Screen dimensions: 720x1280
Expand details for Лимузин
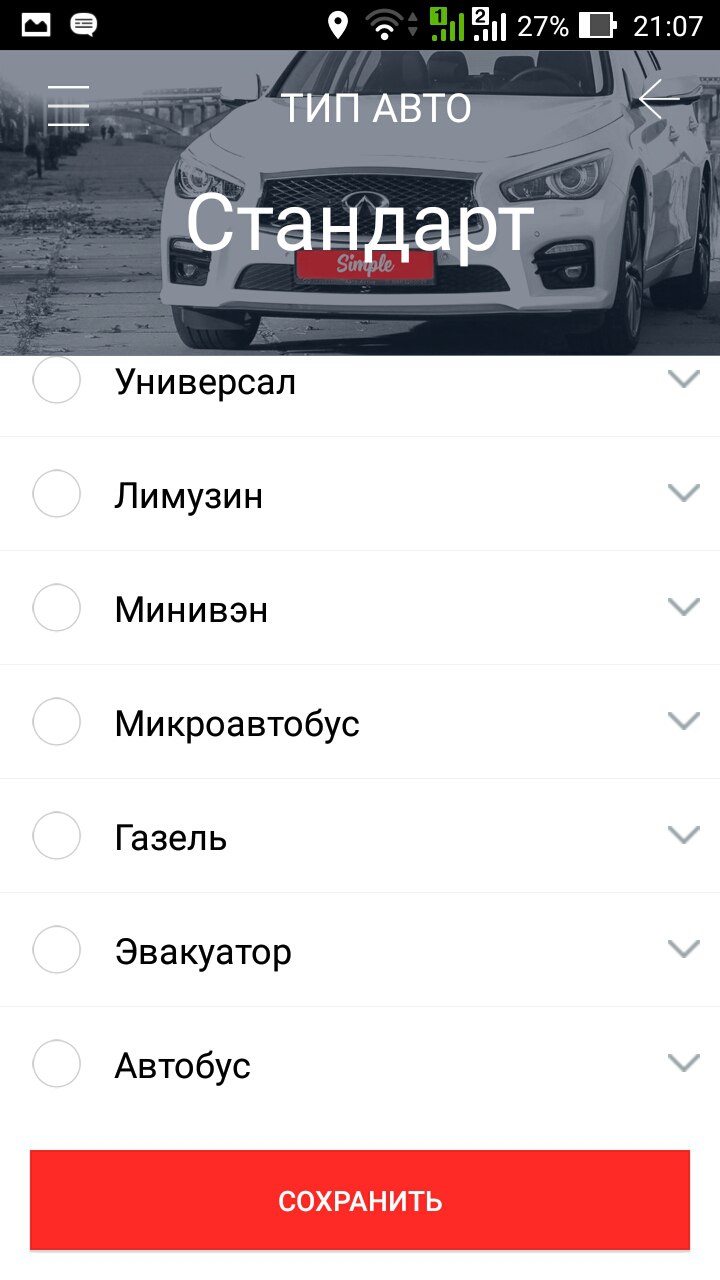coord(683,493)
